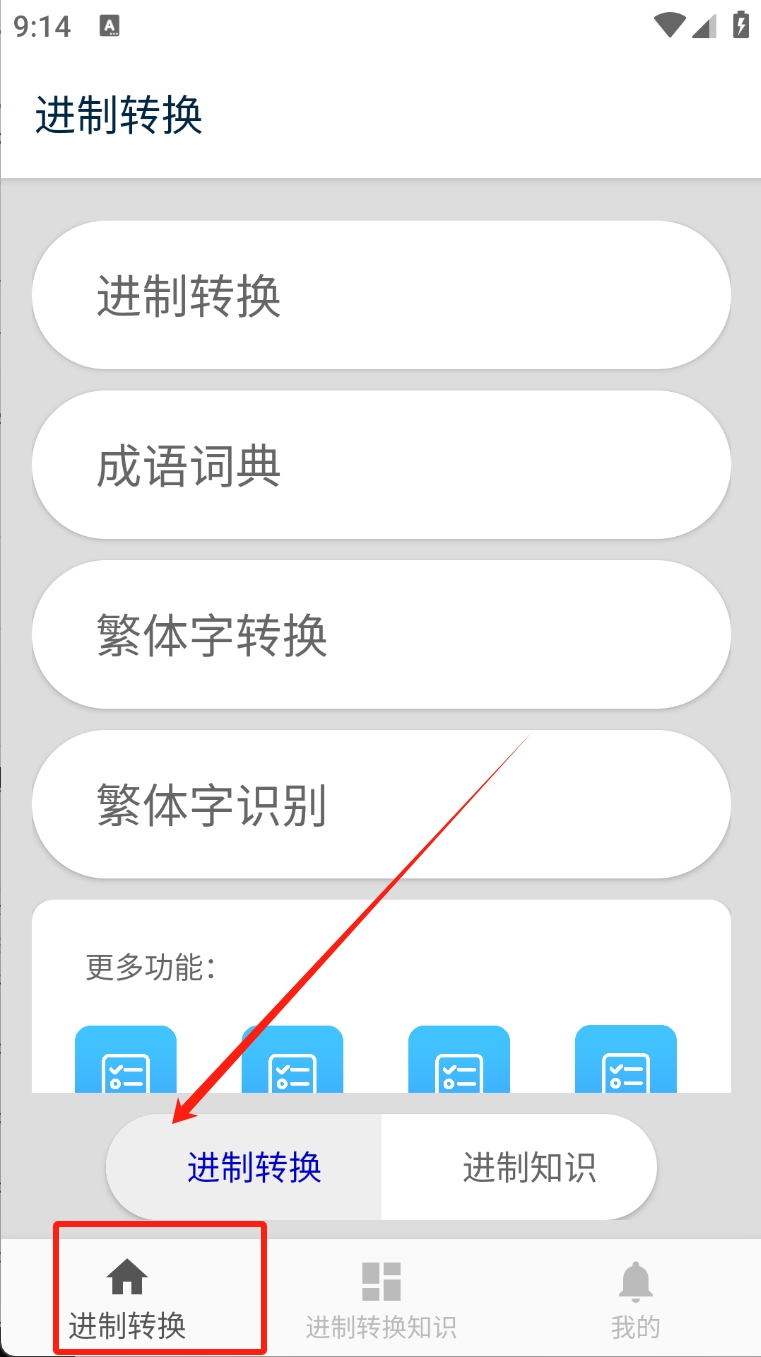
Task: Switch to the 进制知识 segment
Action: 519,1167
